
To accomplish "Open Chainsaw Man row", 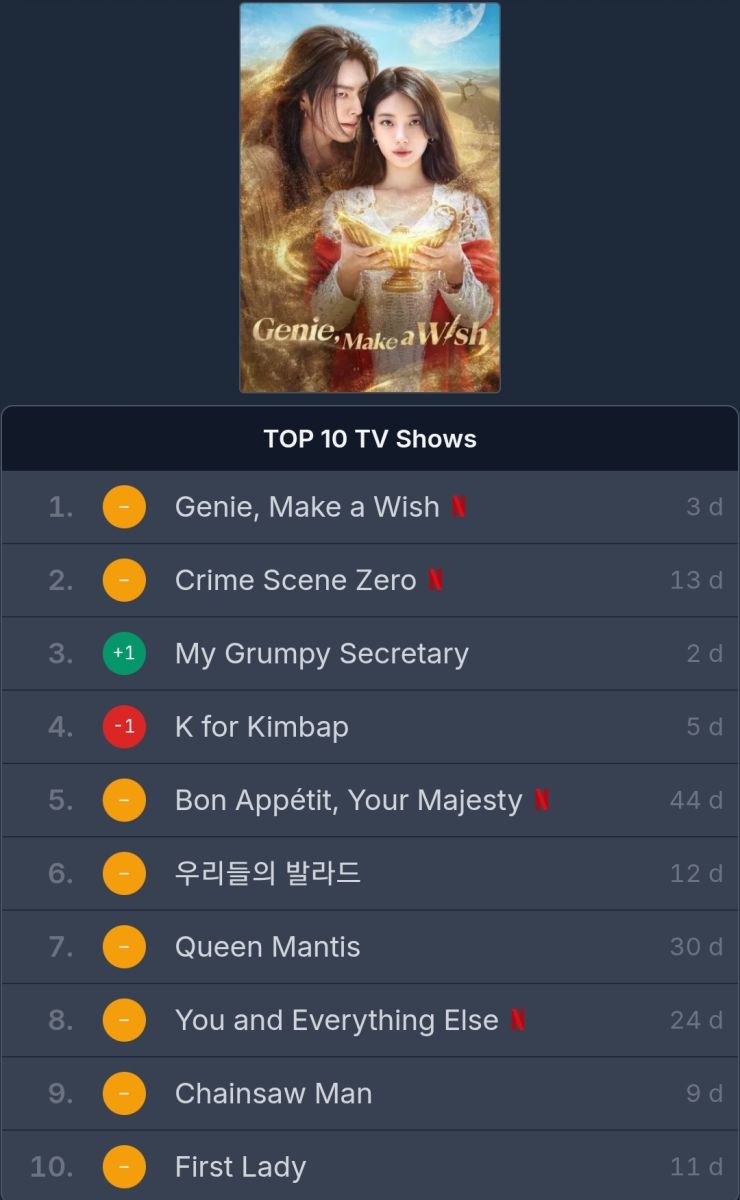I will (x=273, y=1094).
